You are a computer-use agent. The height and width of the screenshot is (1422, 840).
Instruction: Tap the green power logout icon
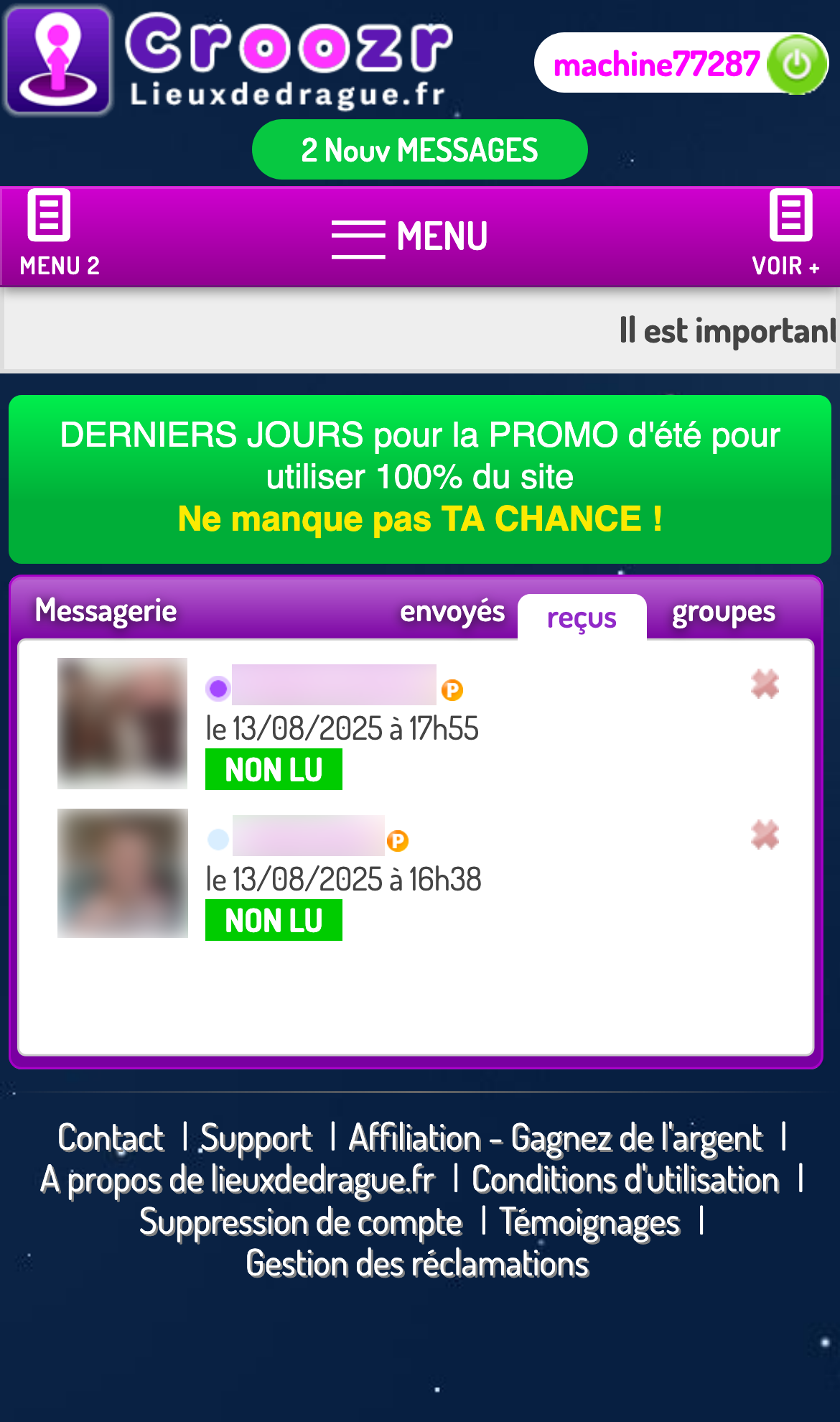796,64
